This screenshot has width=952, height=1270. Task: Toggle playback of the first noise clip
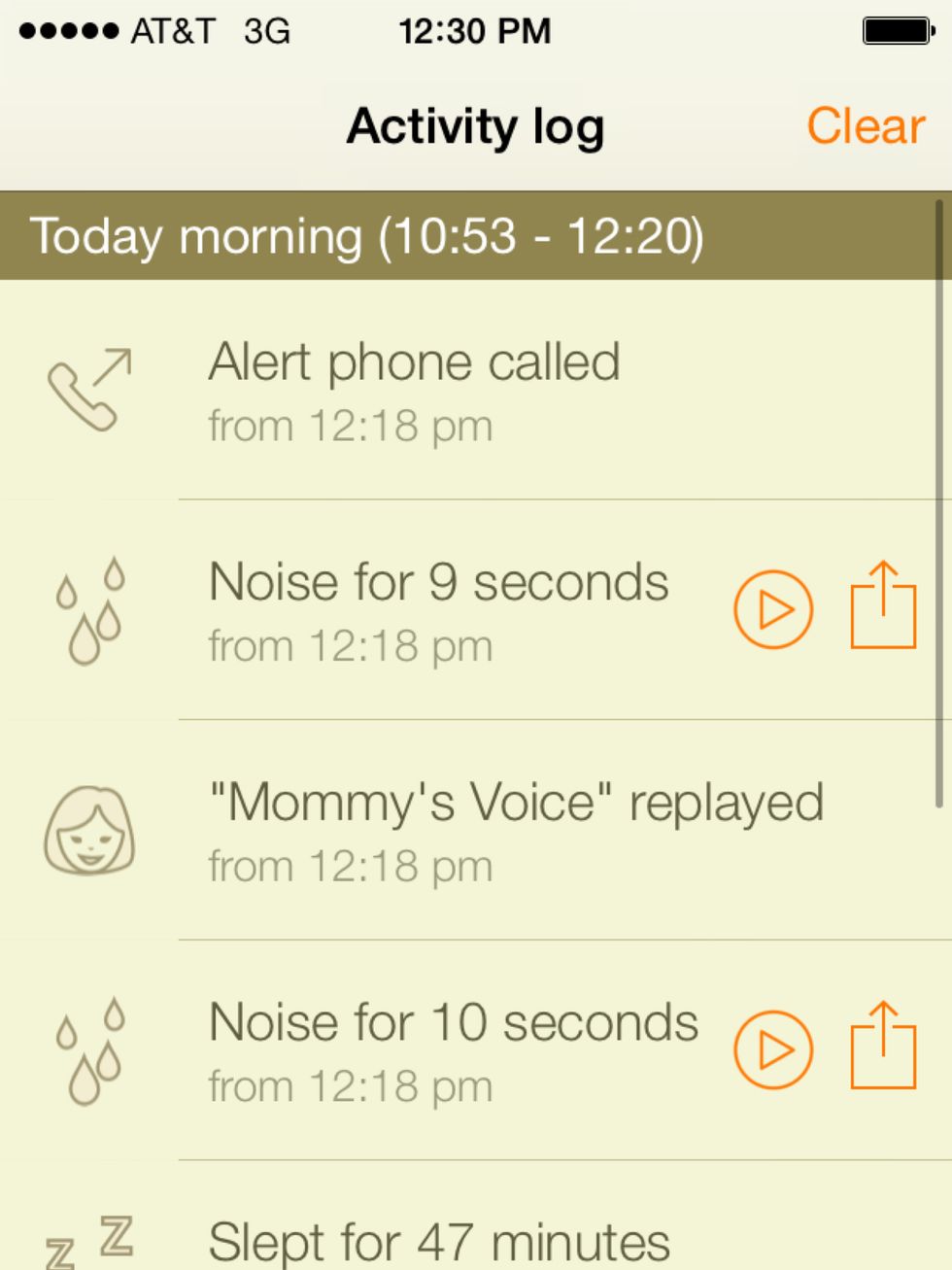pyautogui.click(x=772, y=607)
